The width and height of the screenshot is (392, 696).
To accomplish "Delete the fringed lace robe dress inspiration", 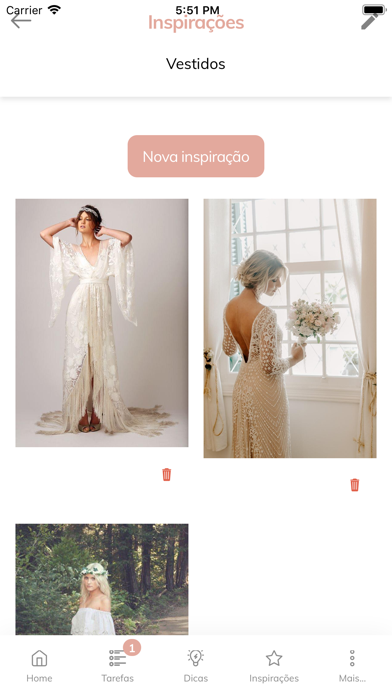I will click(166, 474).
